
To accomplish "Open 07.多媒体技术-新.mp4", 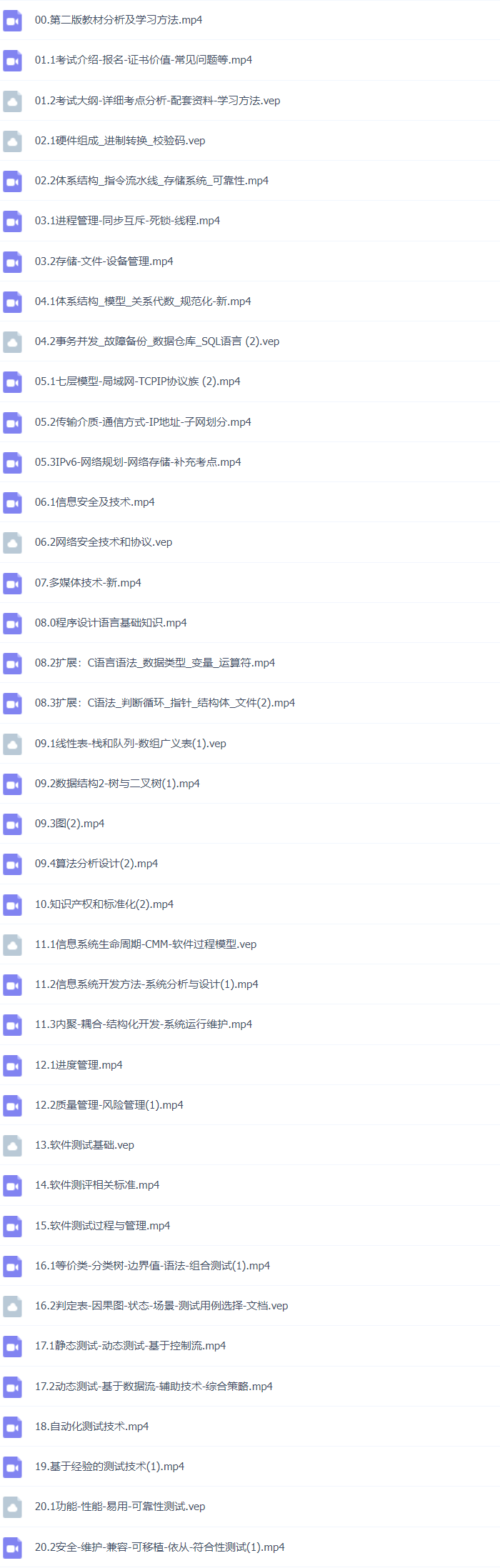I will coord(88,583).
